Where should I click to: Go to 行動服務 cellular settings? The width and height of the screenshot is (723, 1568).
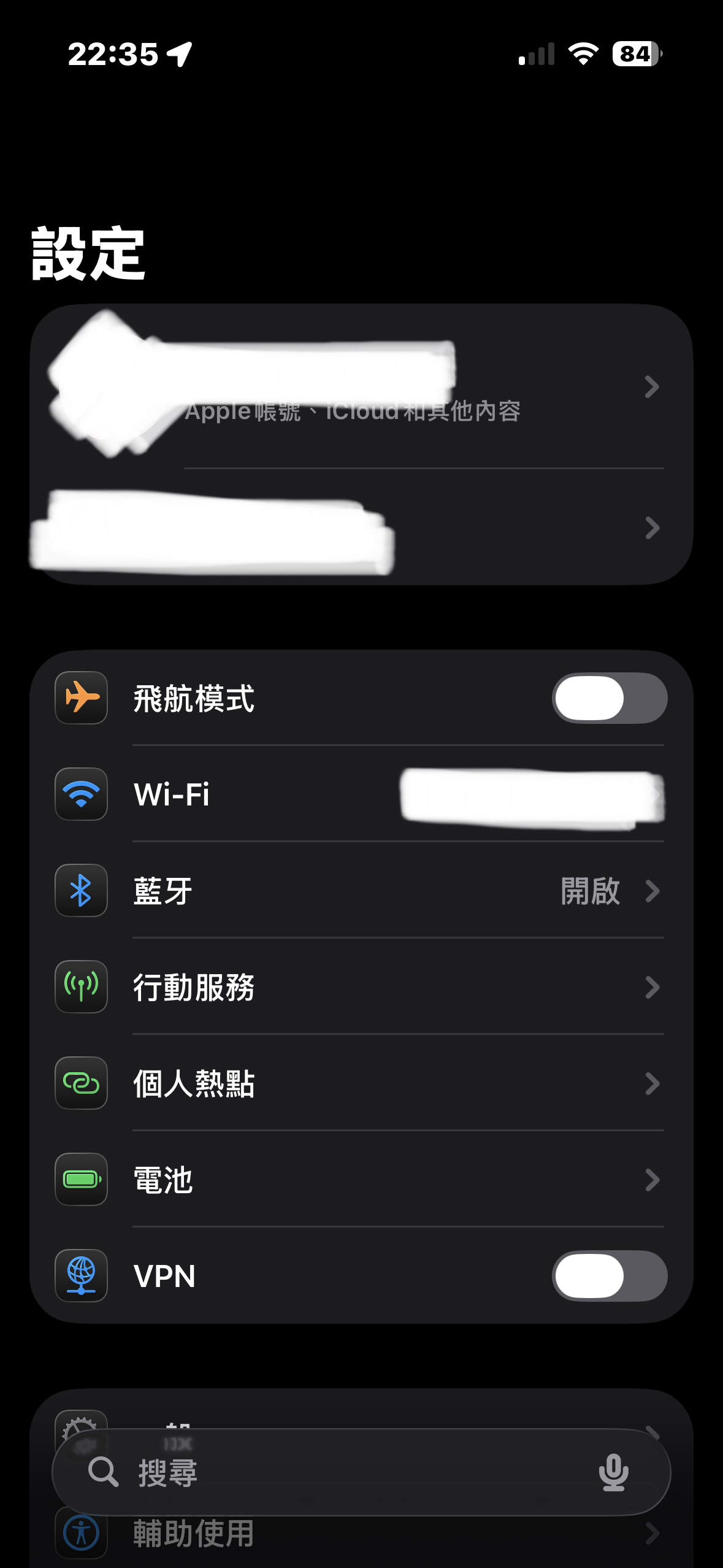362,987
